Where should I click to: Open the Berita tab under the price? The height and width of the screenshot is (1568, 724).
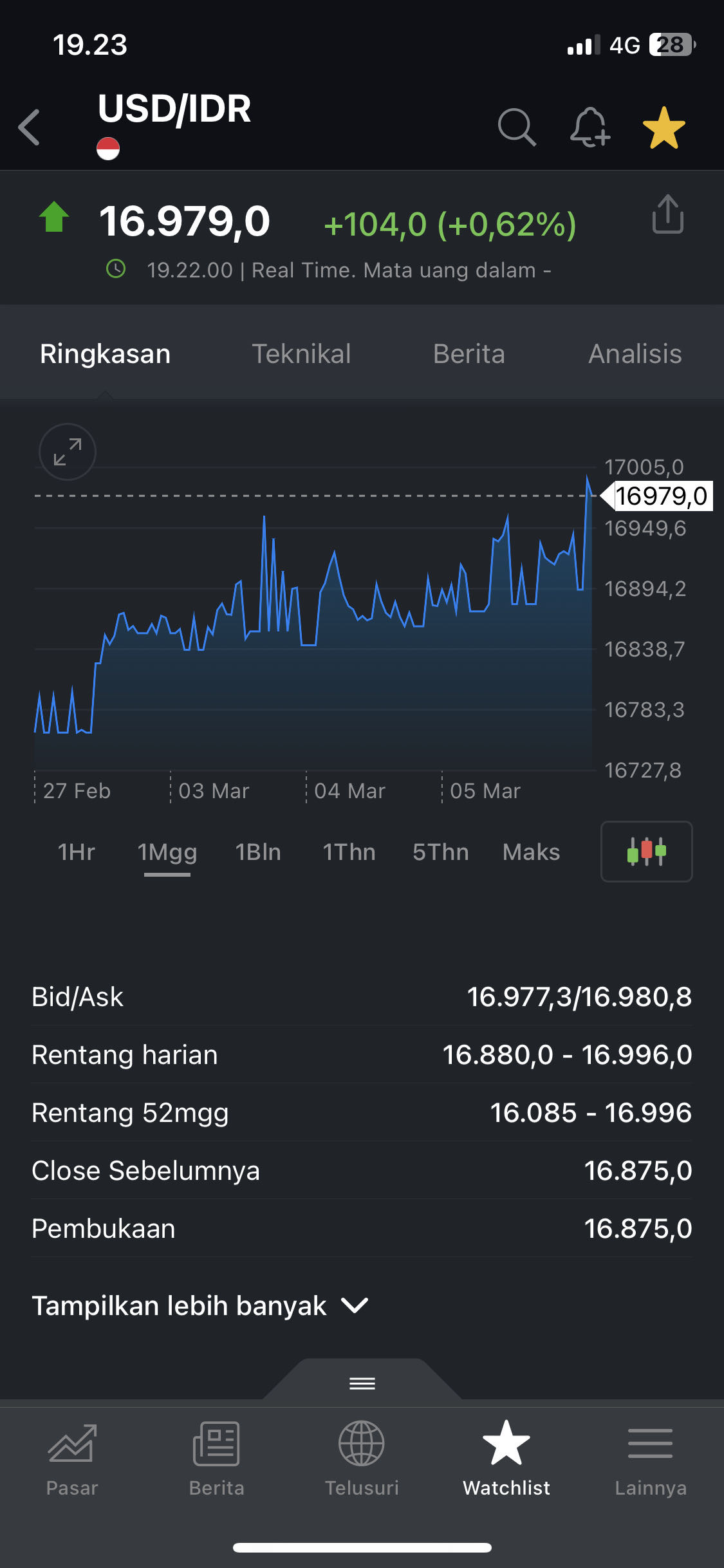point(469,354)
